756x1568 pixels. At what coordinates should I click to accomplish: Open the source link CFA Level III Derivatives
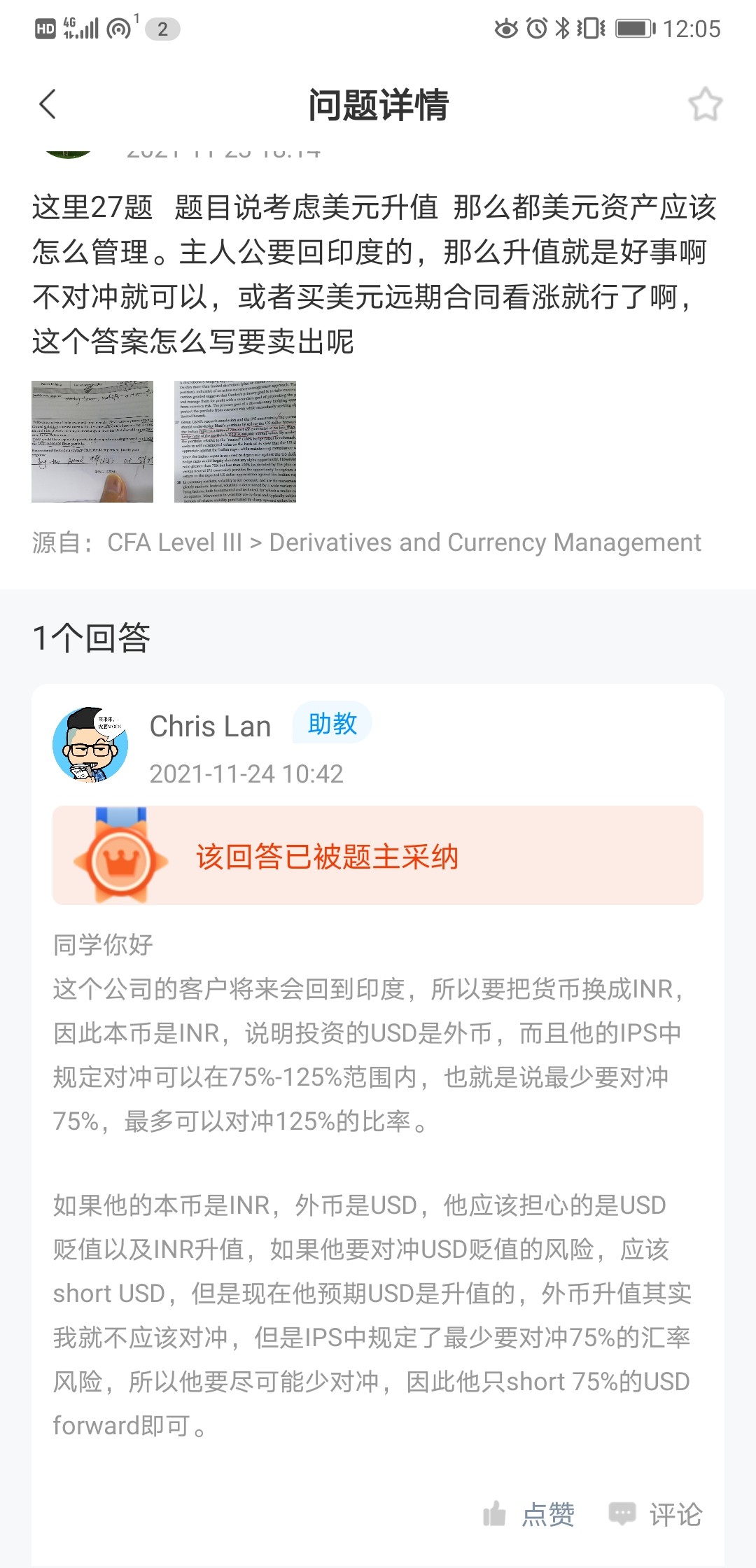click(403, 542)
